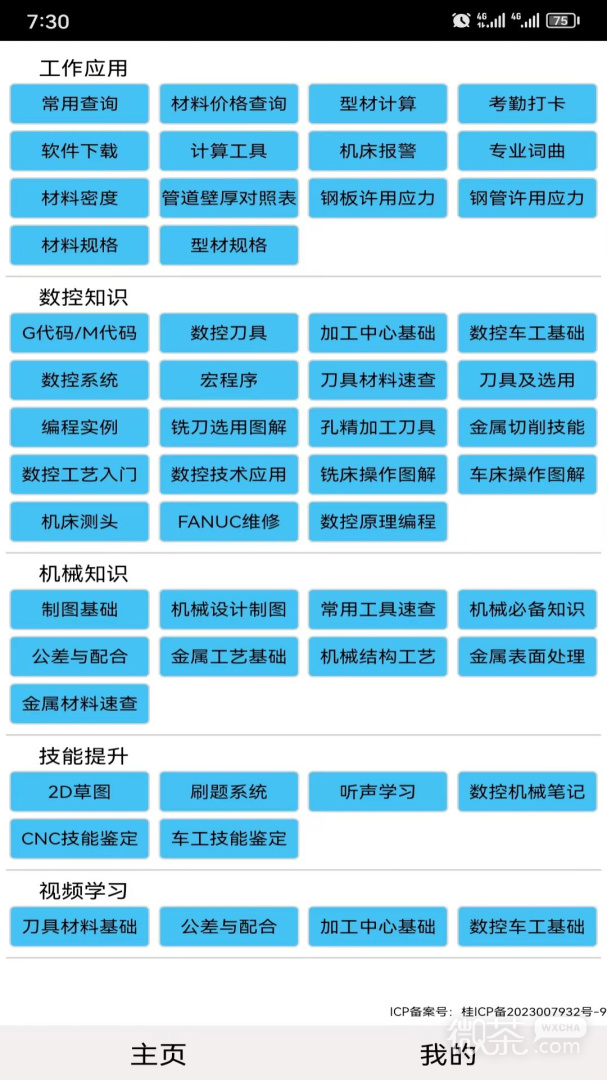
Task: Switch to the 我的 tab
Action: [447, 1053]
